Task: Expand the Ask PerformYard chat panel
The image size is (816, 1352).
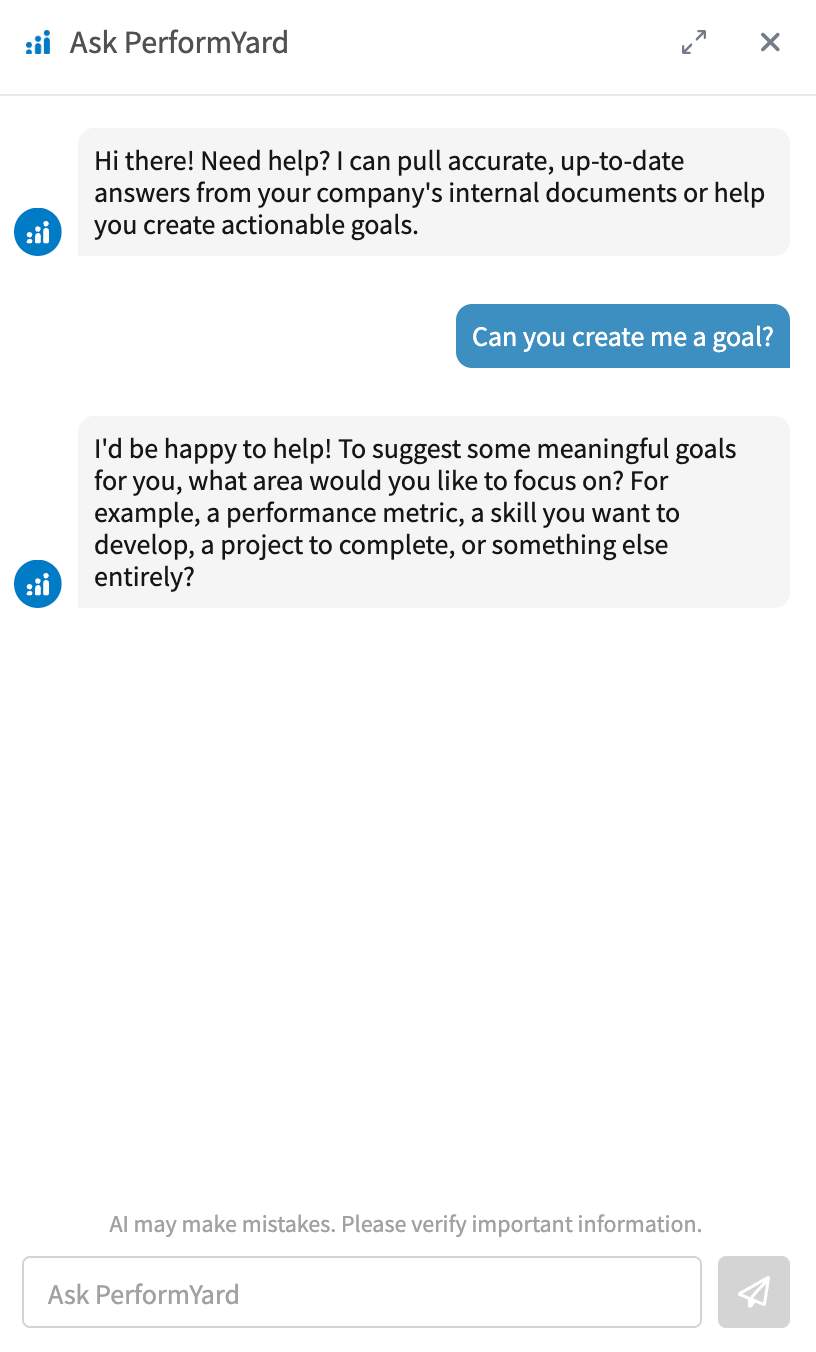Action: pos(694,42)
